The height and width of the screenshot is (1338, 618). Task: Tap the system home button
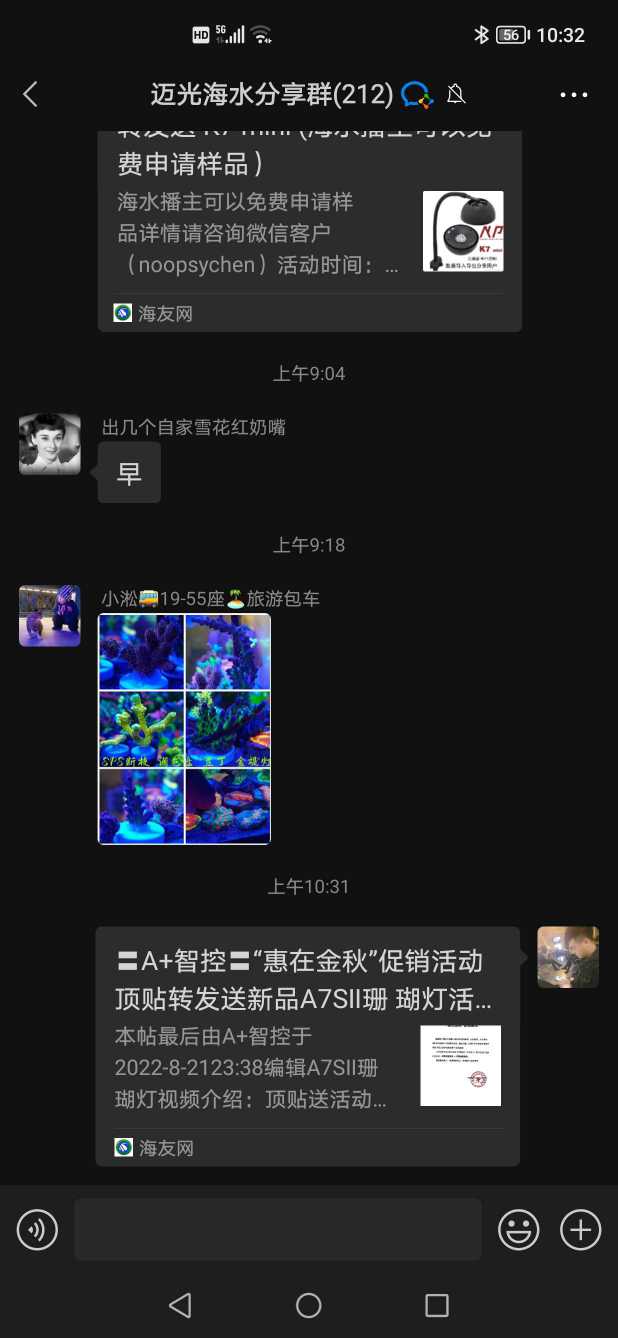pos(309,1305)
